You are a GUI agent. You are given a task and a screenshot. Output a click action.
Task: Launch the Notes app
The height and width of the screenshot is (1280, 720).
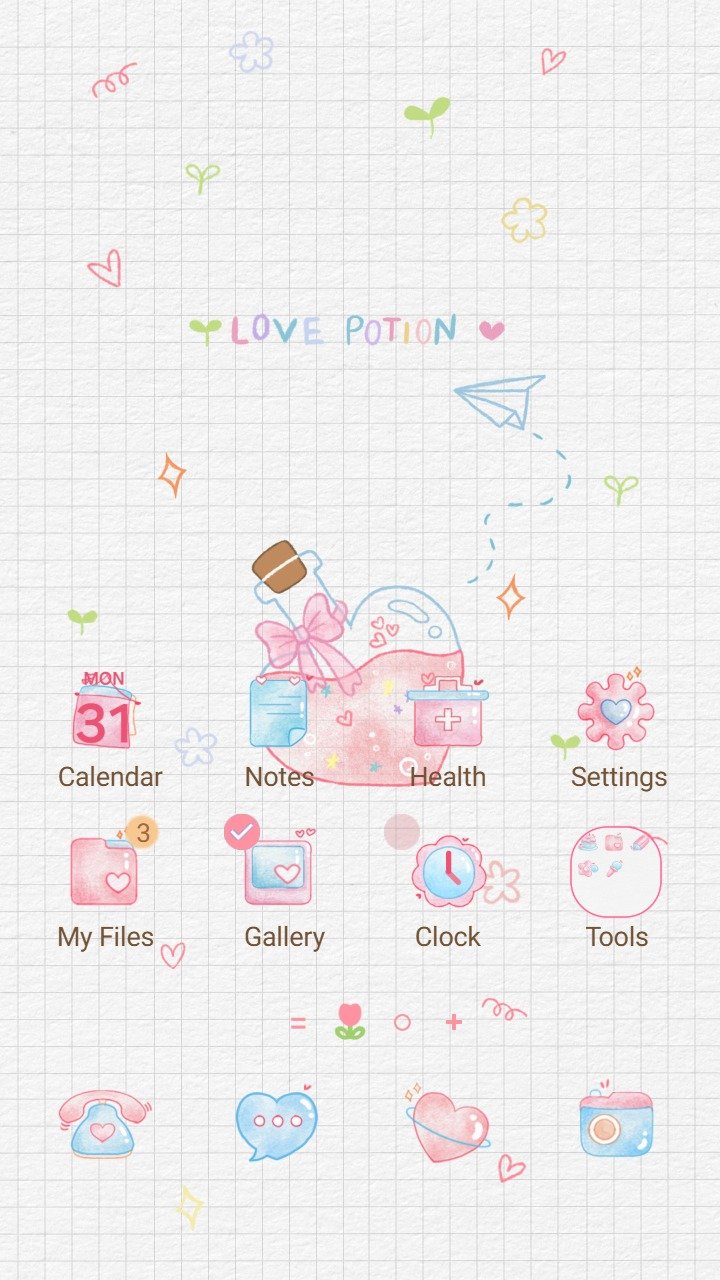[x=278, y=712]
